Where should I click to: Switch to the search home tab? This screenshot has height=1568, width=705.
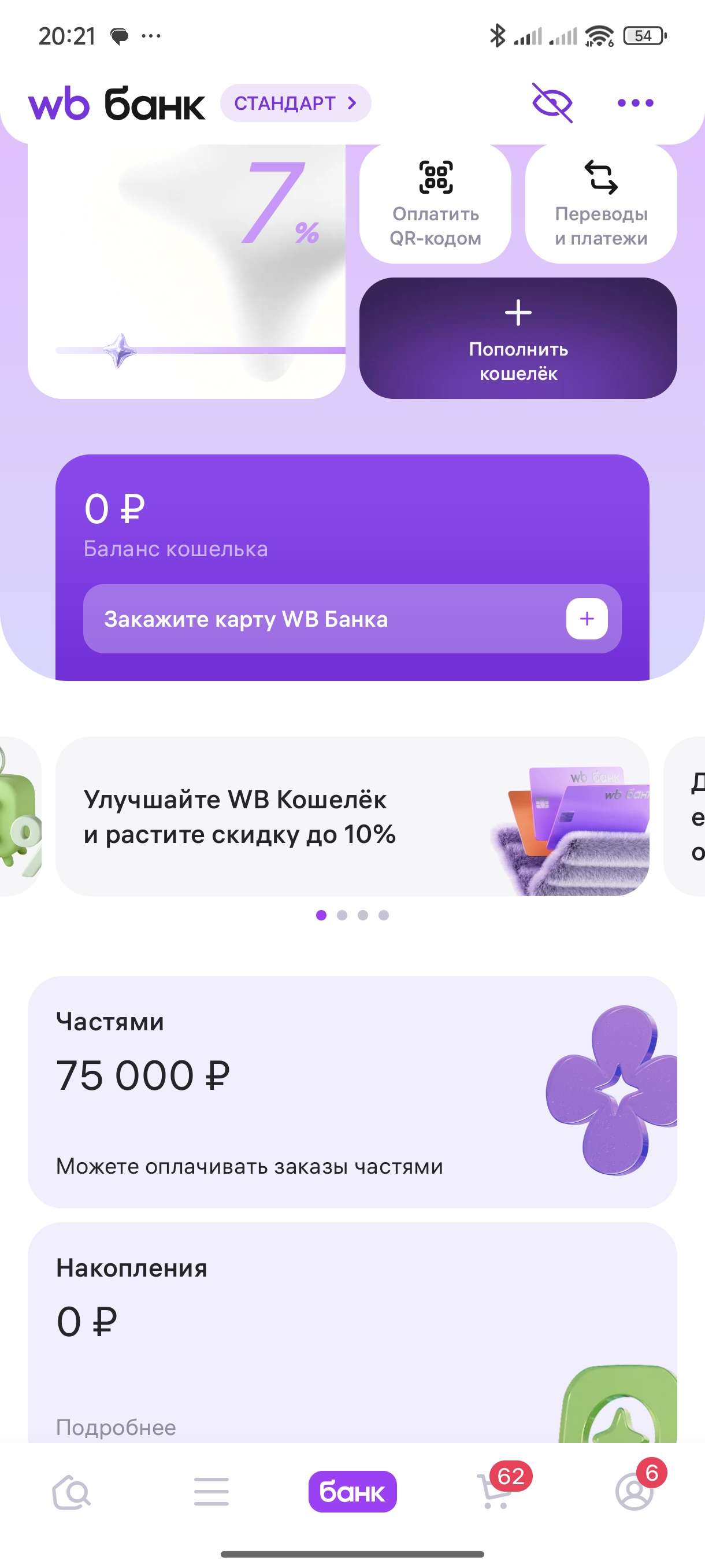click(x=71, y=1492)
